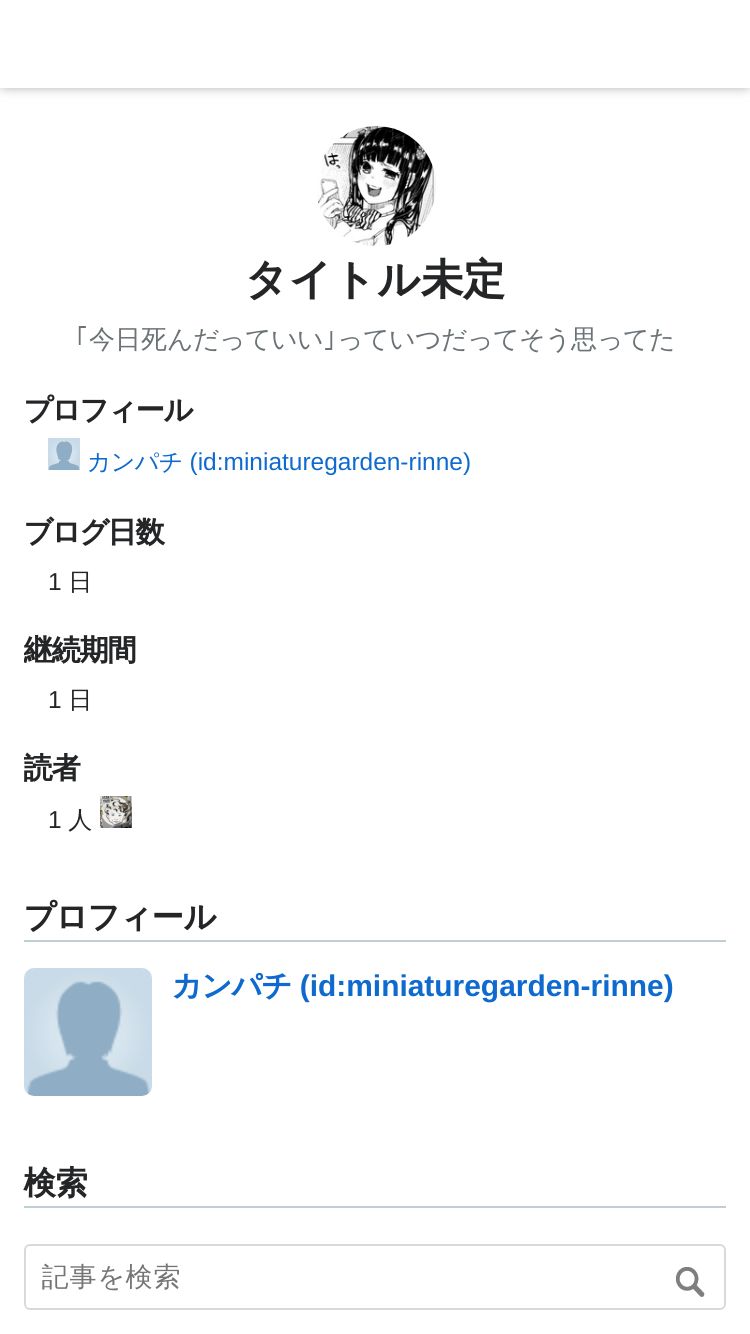Open blog title タイトル未定
Viewport: 750px width, 1334px height.
point(375,281)
